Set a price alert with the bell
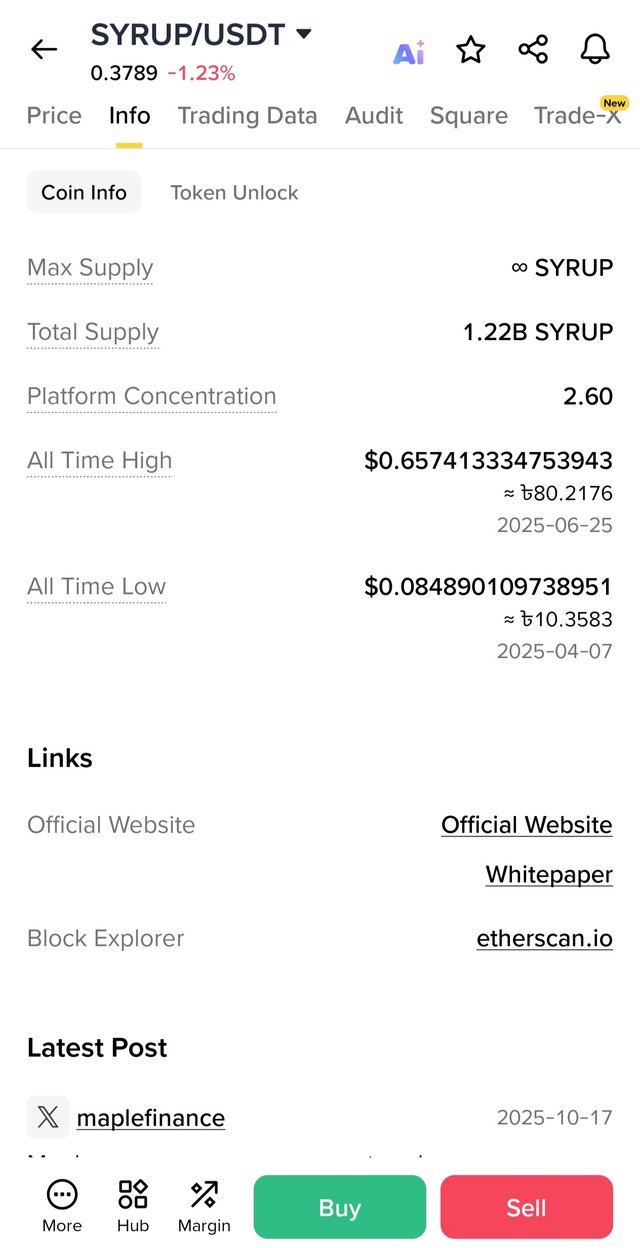The height and width of the screenshot is (1248, 640). pyautogui.click(x=595, y=49)
